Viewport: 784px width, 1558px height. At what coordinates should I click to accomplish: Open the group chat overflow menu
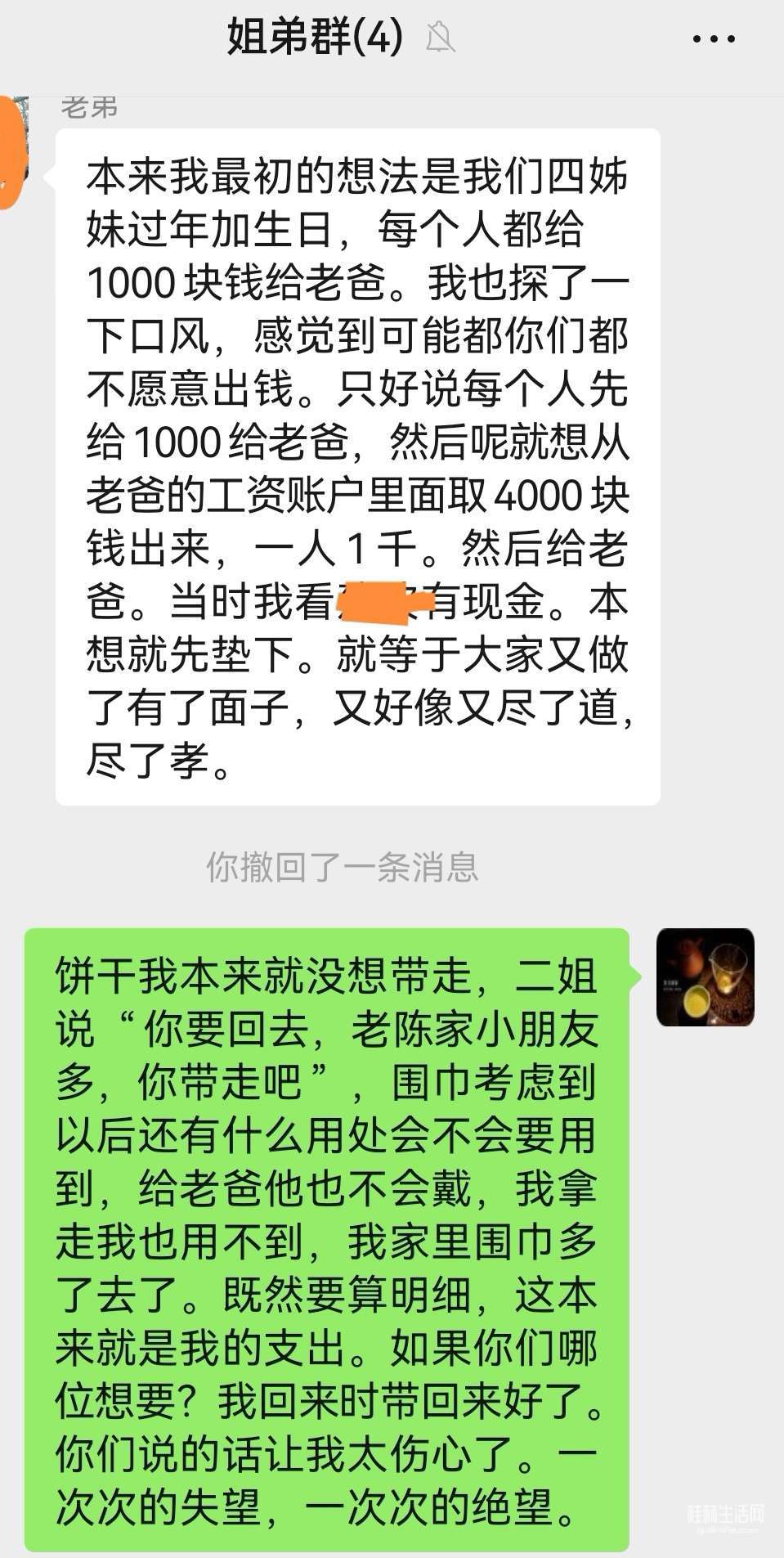click(714, 38)
